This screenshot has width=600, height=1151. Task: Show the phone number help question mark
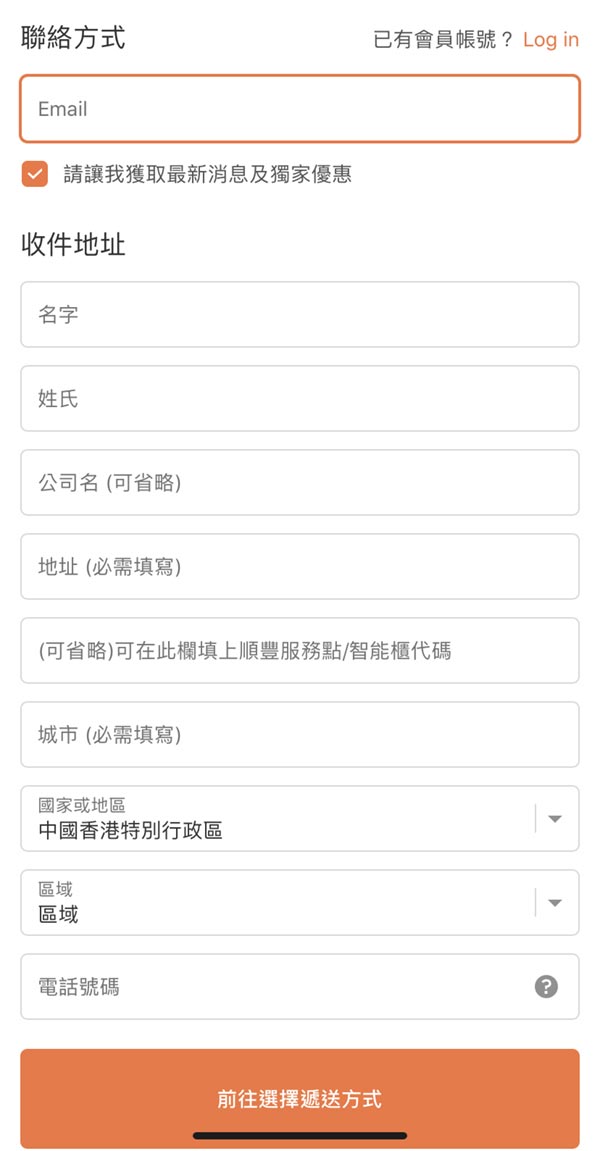point(546,987)
